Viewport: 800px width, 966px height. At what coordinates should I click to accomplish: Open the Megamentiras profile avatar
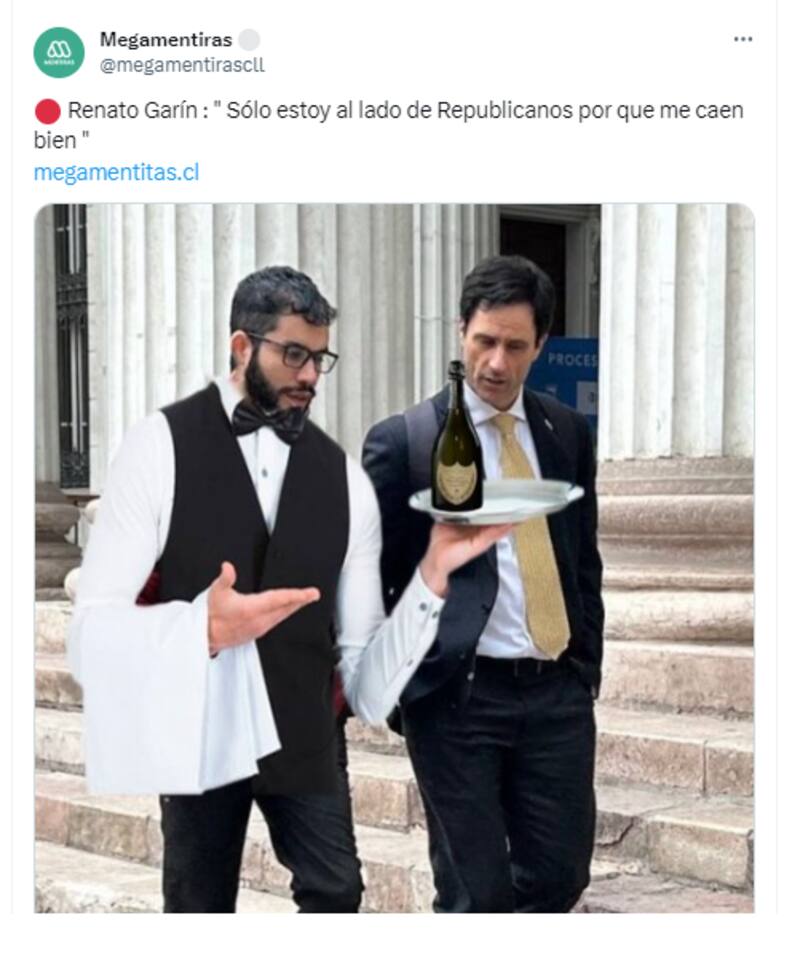pos(59,53)
